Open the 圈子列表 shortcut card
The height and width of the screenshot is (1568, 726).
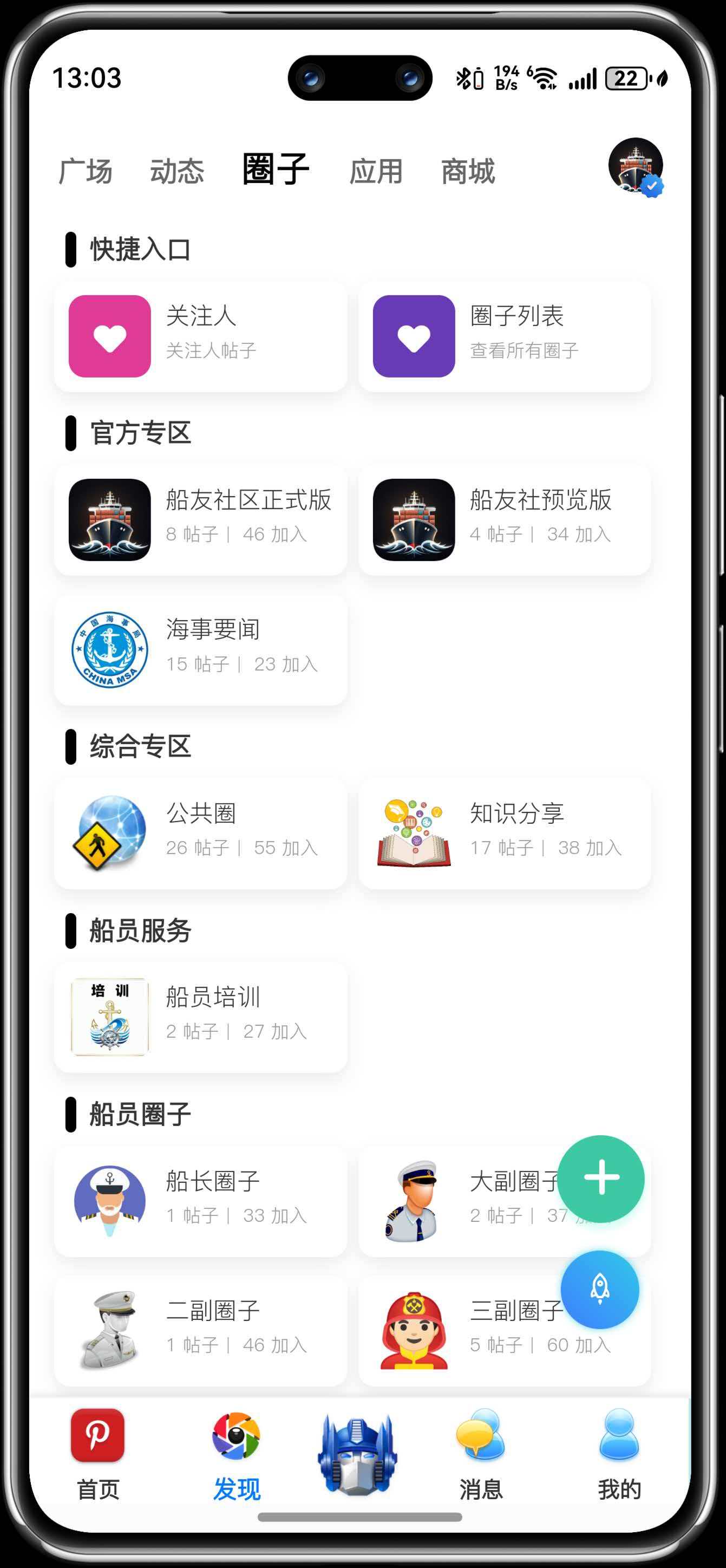pyautogui.click(x=505, y=336)
